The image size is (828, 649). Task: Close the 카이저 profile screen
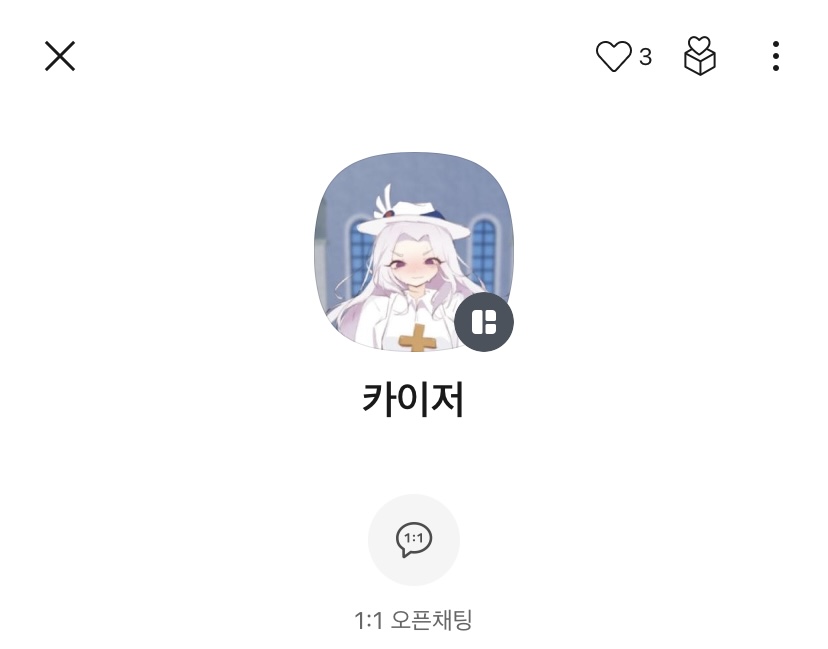click(60, 56)
